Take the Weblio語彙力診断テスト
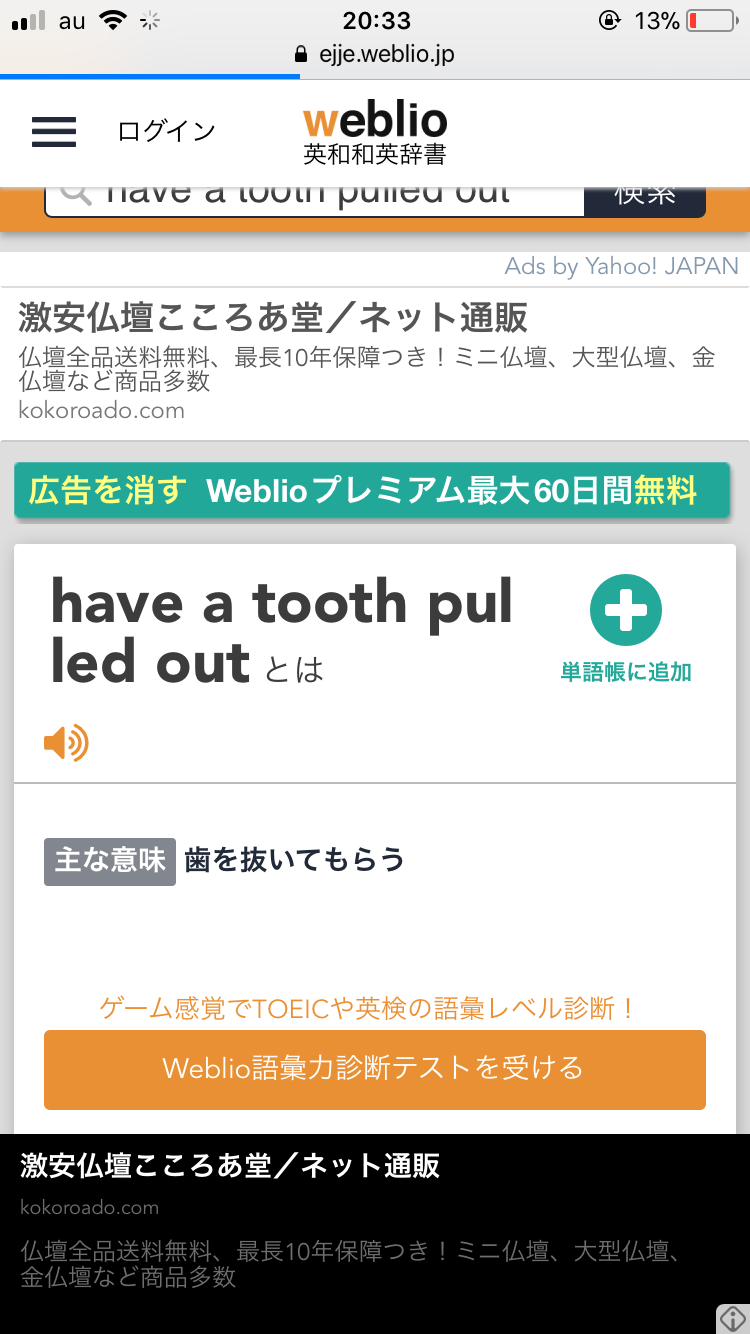Image resolution: width=750 pixels, height=1334 pixels. pyautogui.click(x=374, y=1069)
